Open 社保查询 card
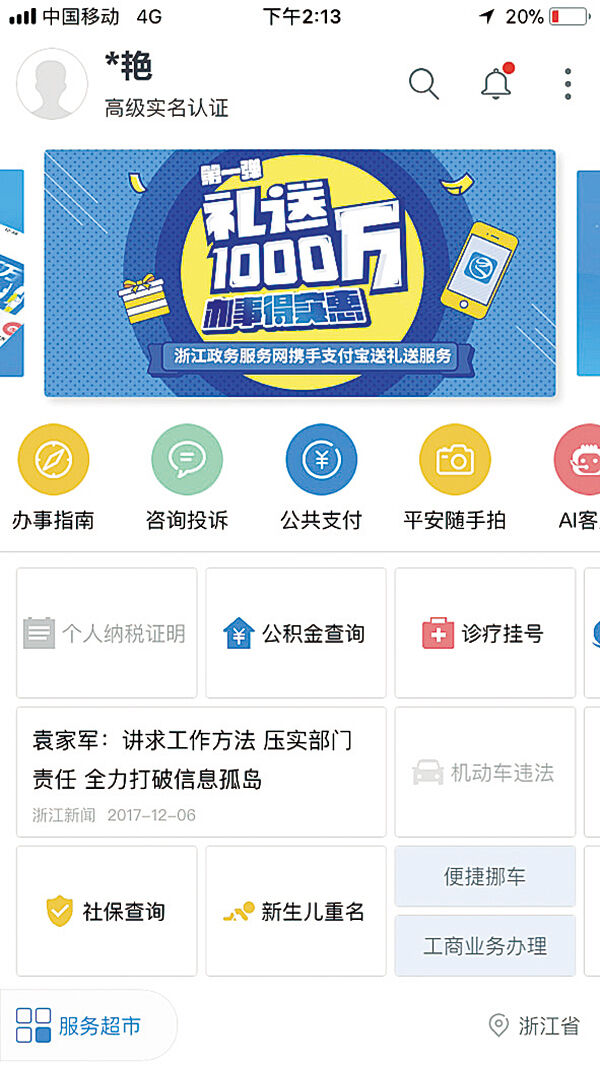This screenshot has width=600, height=1066. (106, 911)
